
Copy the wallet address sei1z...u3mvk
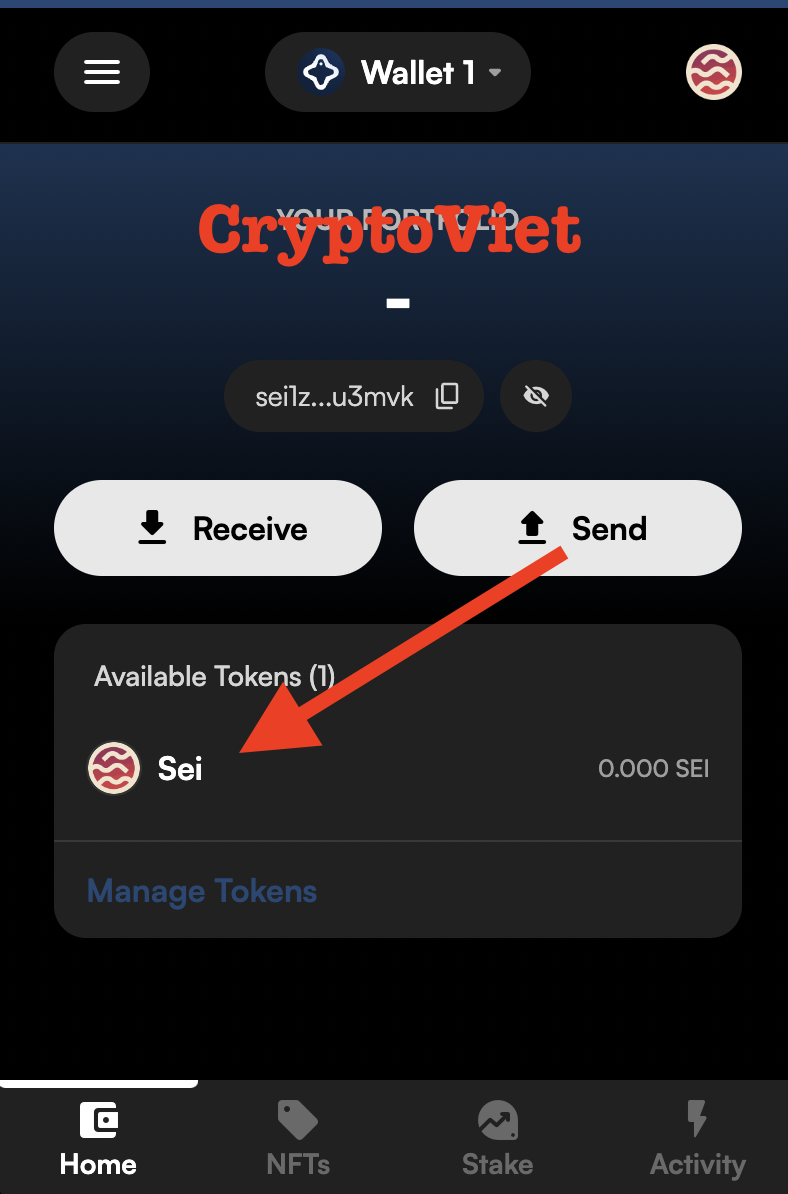(x=447, y=396)
